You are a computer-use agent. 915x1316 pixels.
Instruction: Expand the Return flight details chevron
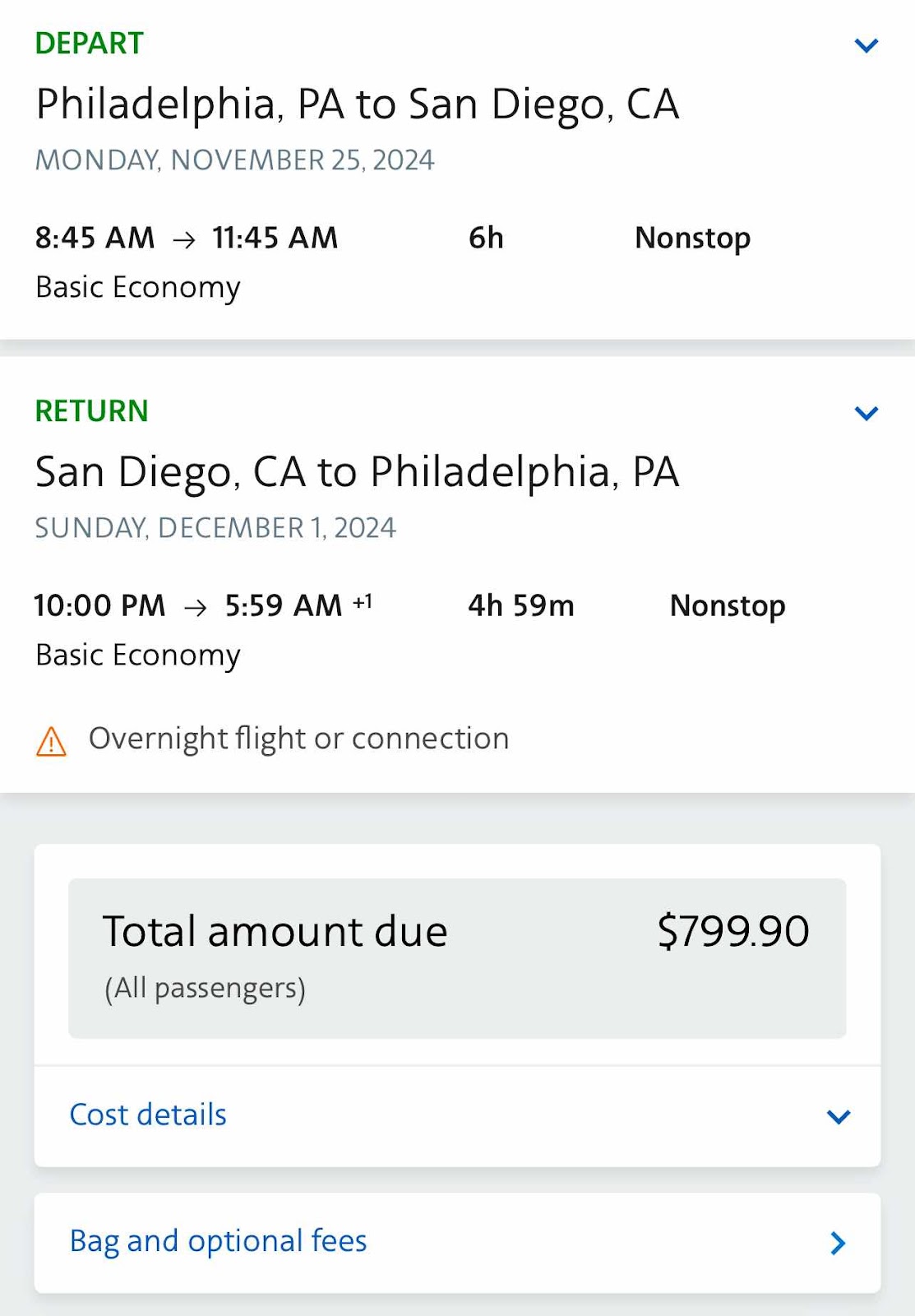[x=866, y=413]
